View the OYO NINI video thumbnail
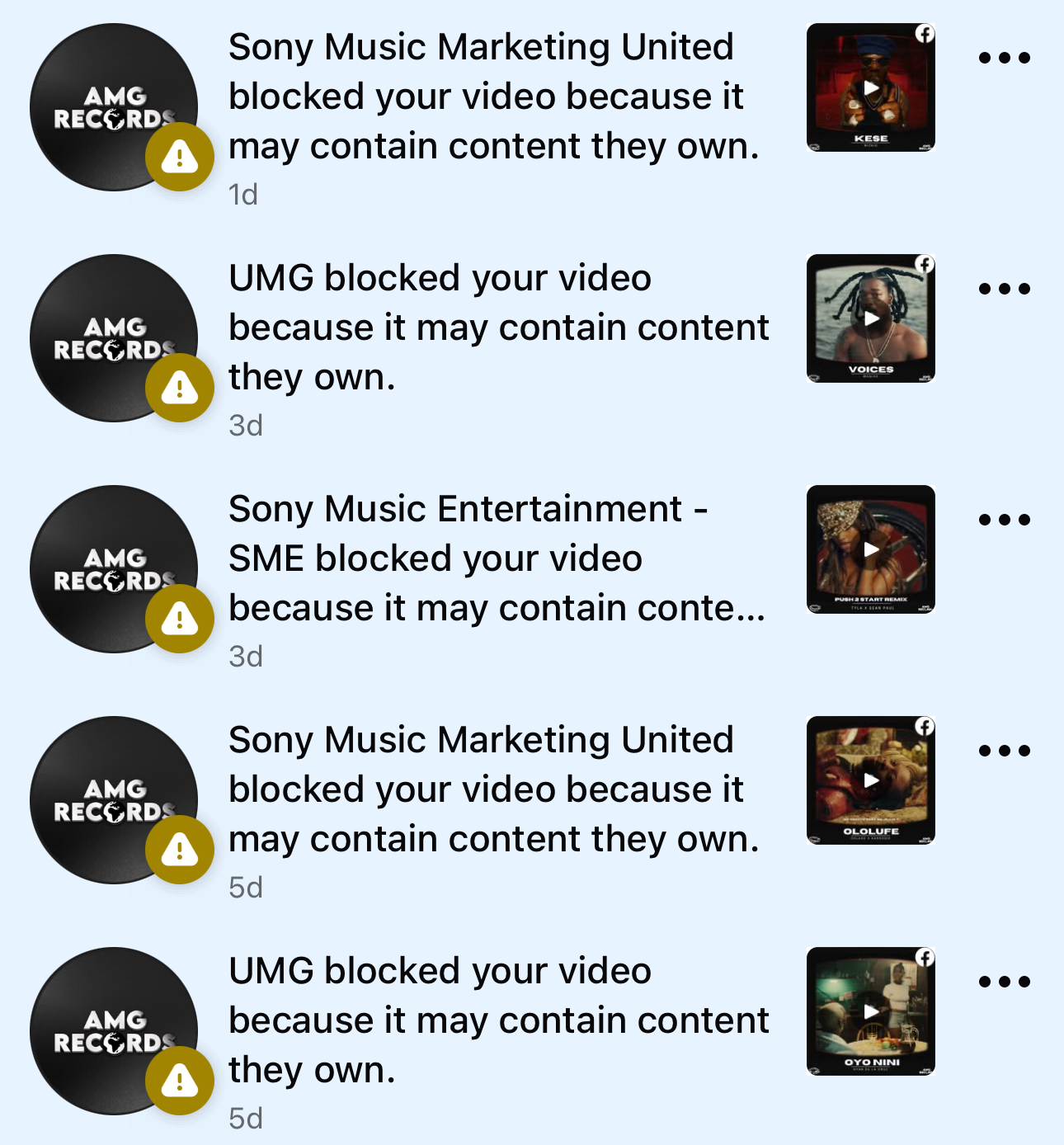The height and width of the screenshot is (1145, 1064). click(x=870, y=1011)
